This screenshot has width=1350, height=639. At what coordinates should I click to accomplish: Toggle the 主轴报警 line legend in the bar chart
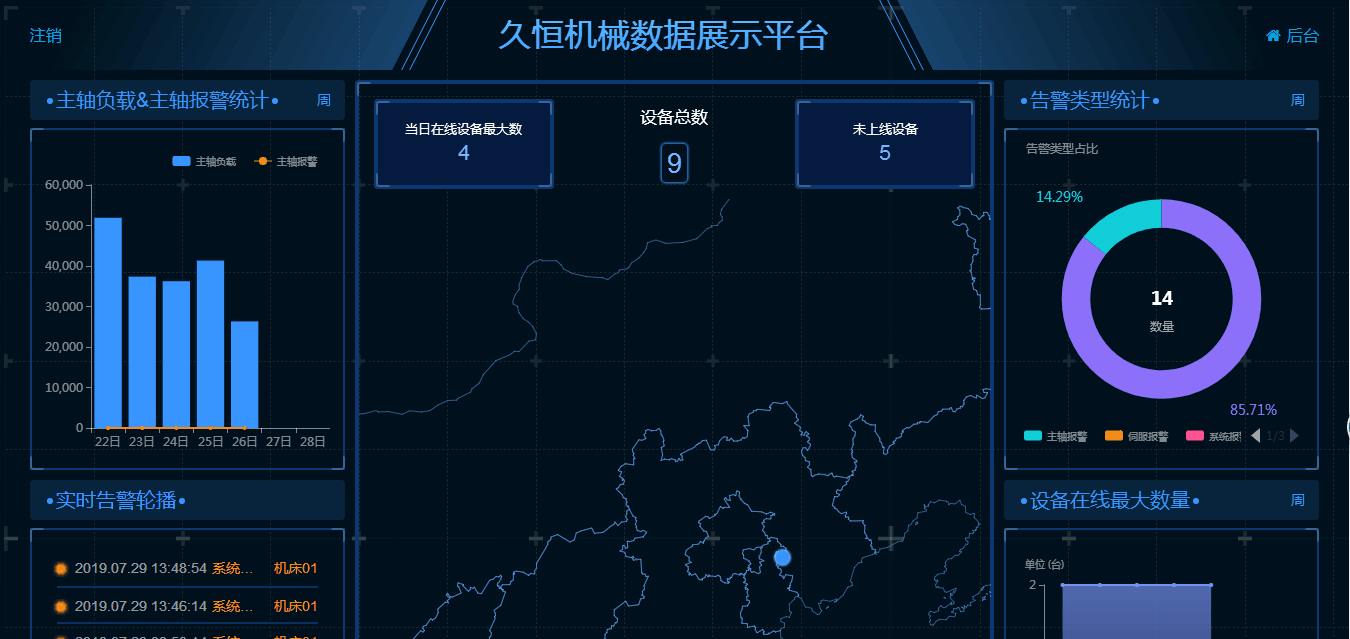coord(286,161)
